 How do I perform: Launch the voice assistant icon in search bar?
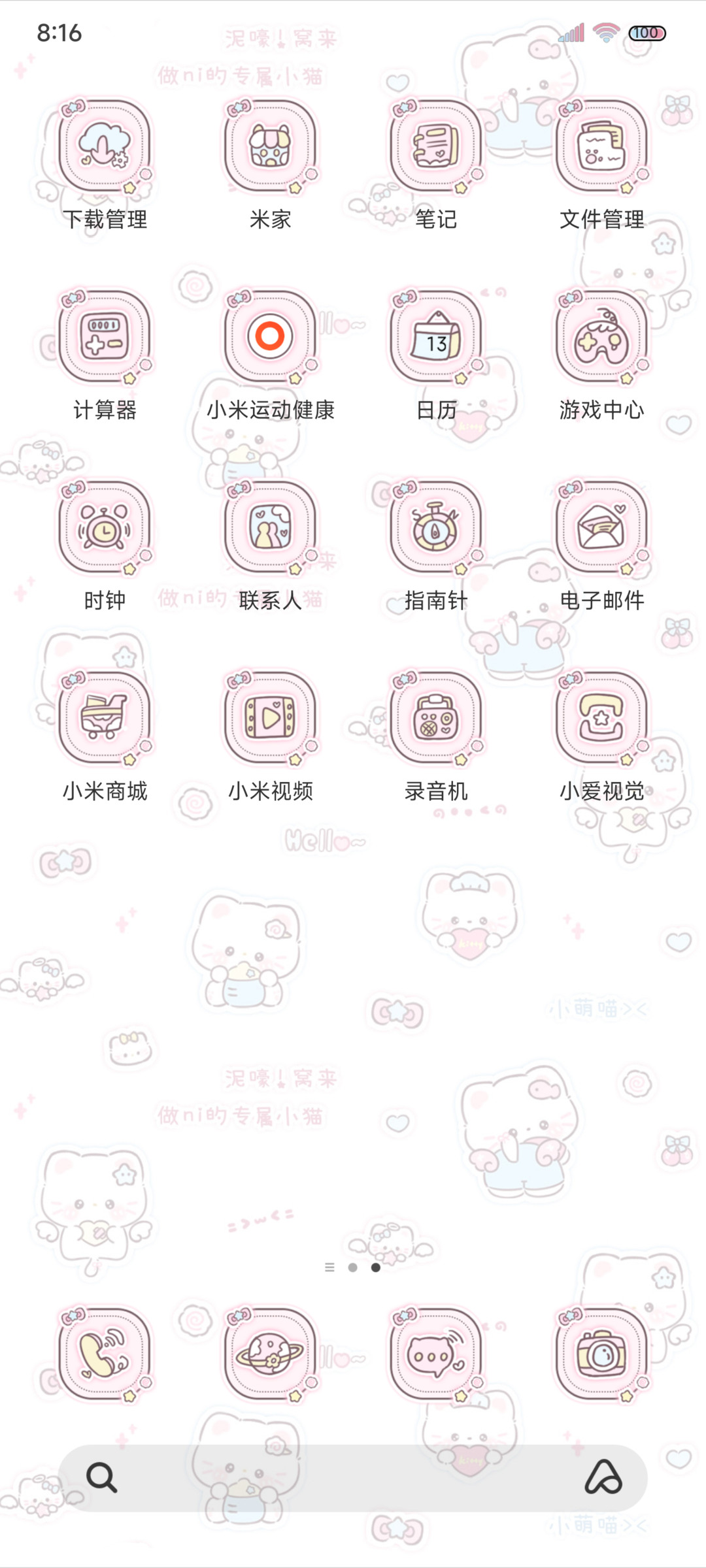[x=603, y=1478]
